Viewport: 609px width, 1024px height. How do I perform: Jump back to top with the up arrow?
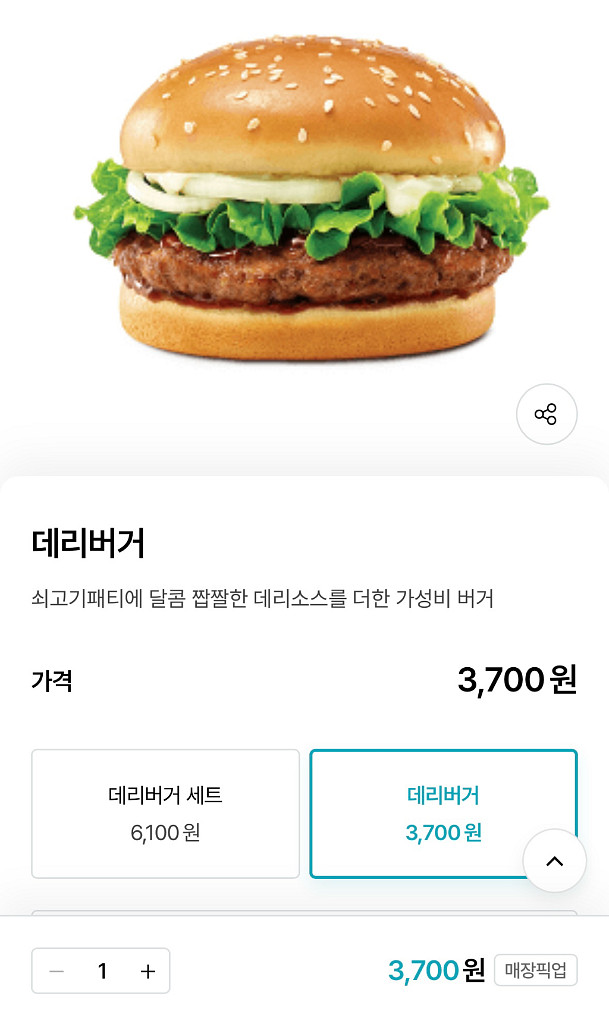(554, 861)
